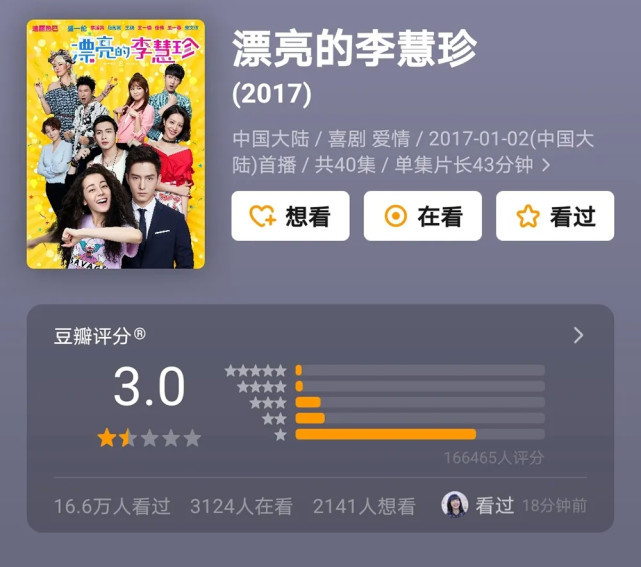Mark the show as 在看
Viewport: 641px width, 567px height.
(422, 216)
